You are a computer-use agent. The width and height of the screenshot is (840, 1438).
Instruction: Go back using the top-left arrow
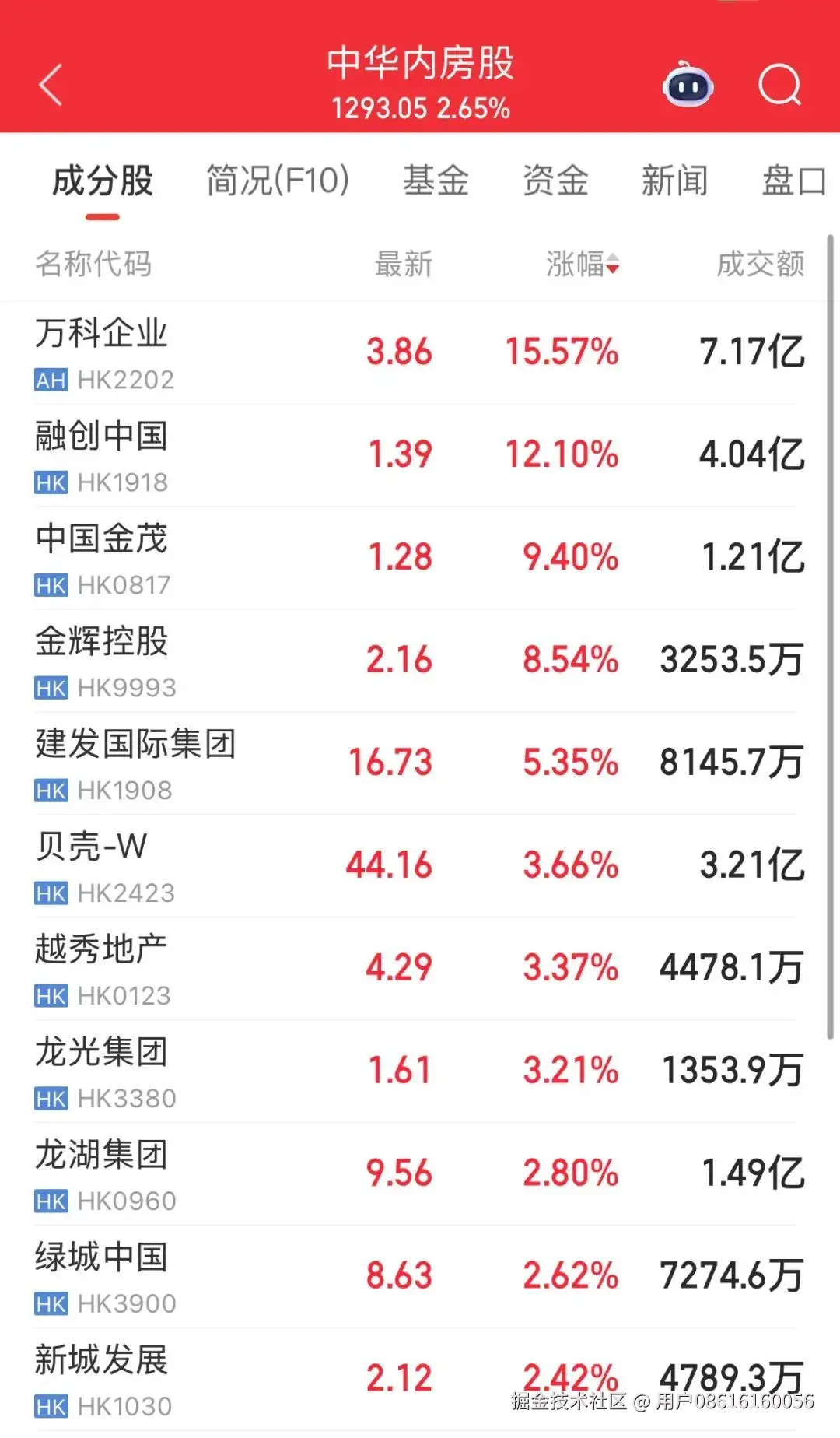click(x=51, y=85)
